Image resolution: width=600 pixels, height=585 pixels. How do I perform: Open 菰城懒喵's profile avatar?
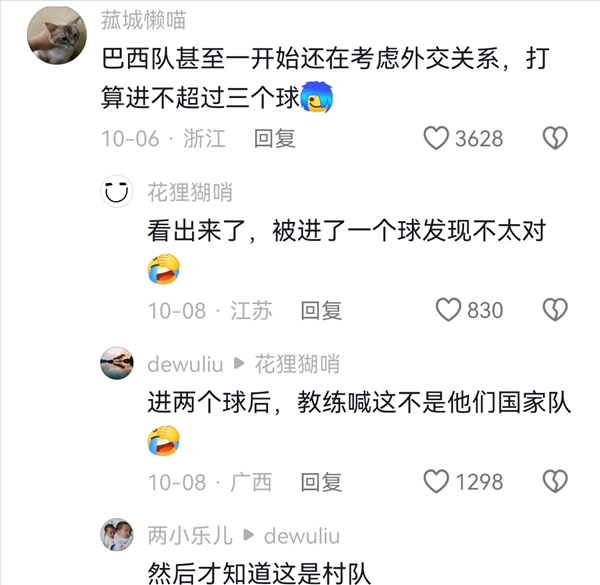[x=55, y=36]
